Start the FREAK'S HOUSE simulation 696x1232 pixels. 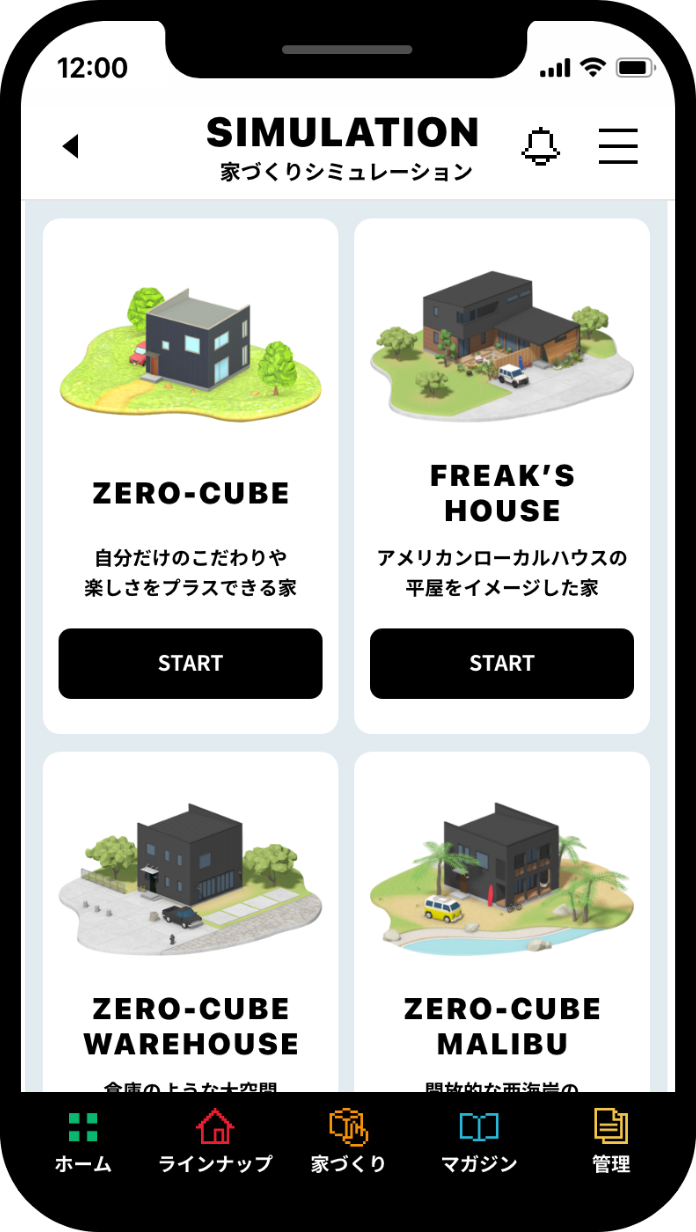click(502, 663)
